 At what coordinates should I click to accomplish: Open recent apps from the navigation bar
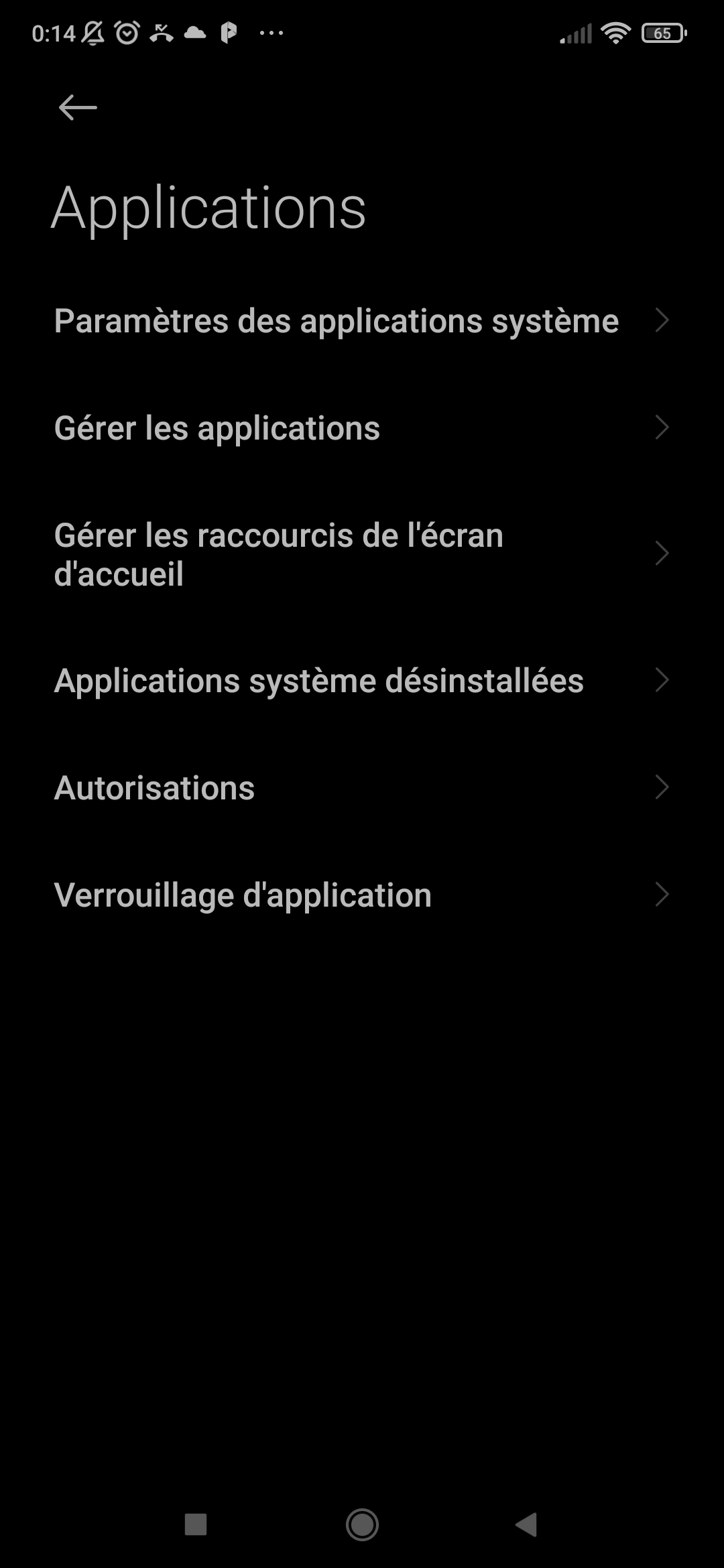[x=196, y=1524]
